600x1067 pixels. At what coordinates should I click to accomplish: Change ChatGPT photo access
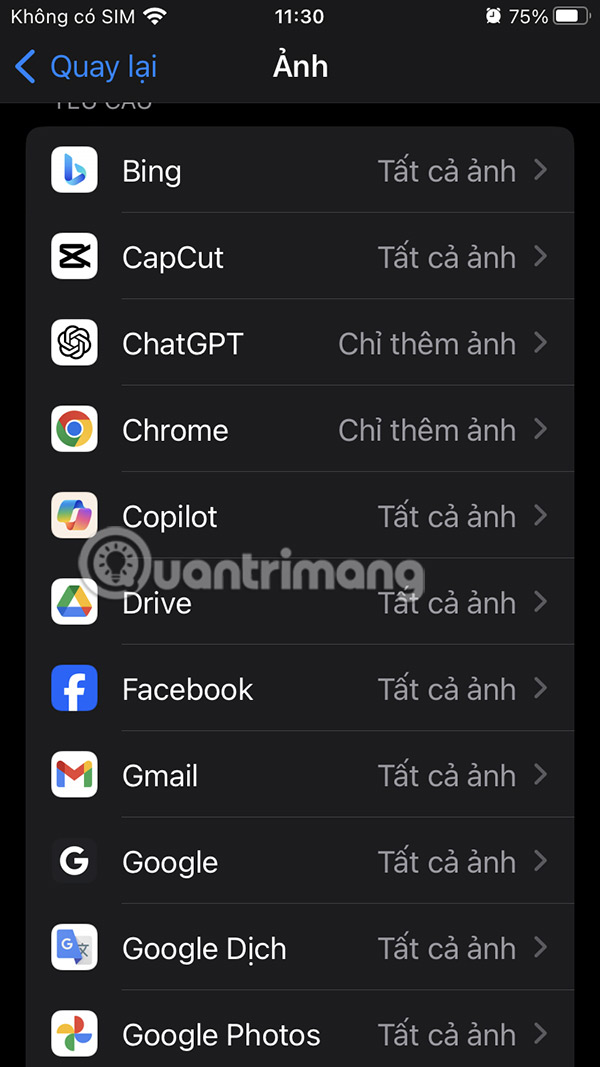300,344
